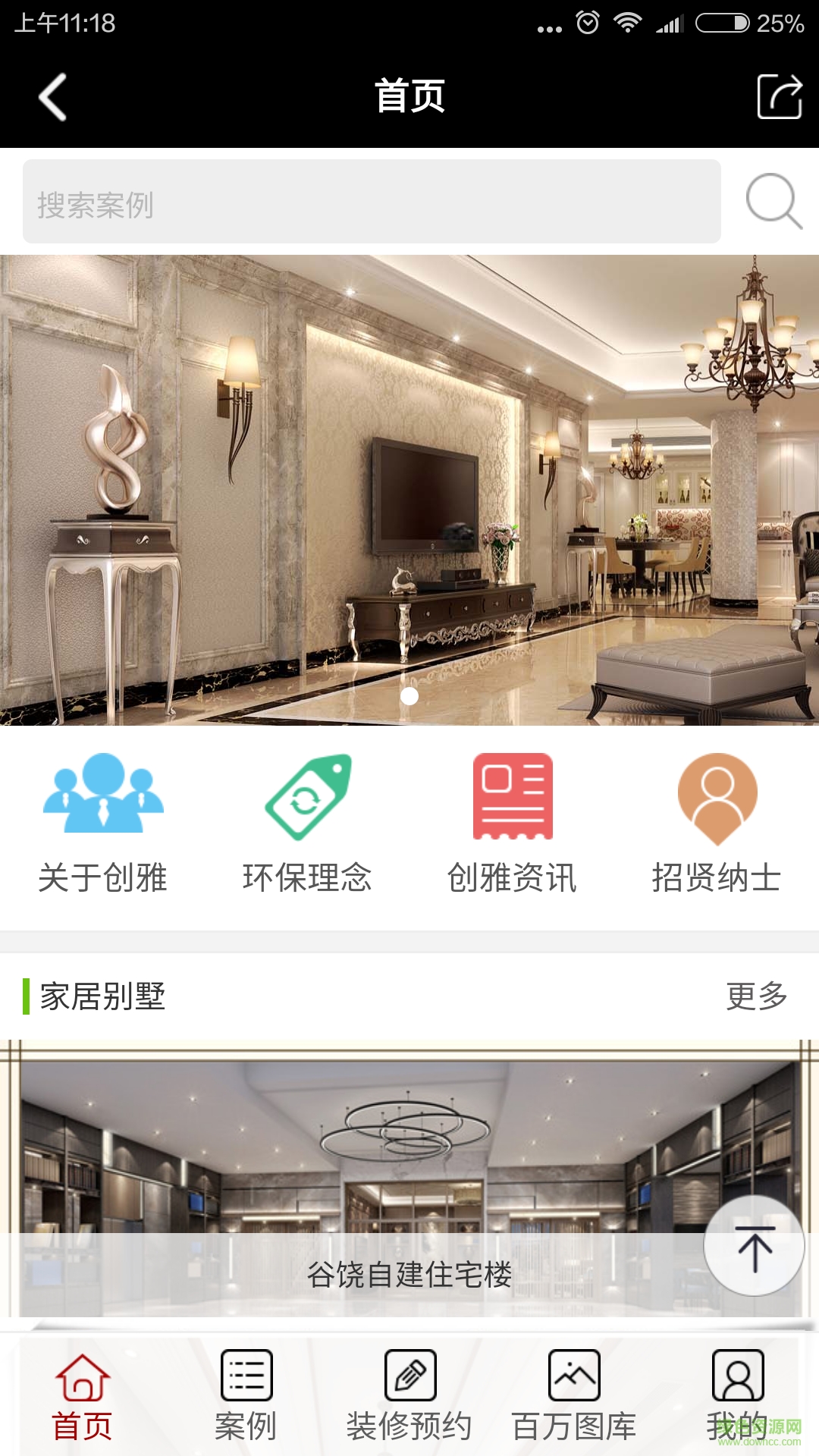
Task: Switch to the 案例 tab
Action: pos(246,1397)
